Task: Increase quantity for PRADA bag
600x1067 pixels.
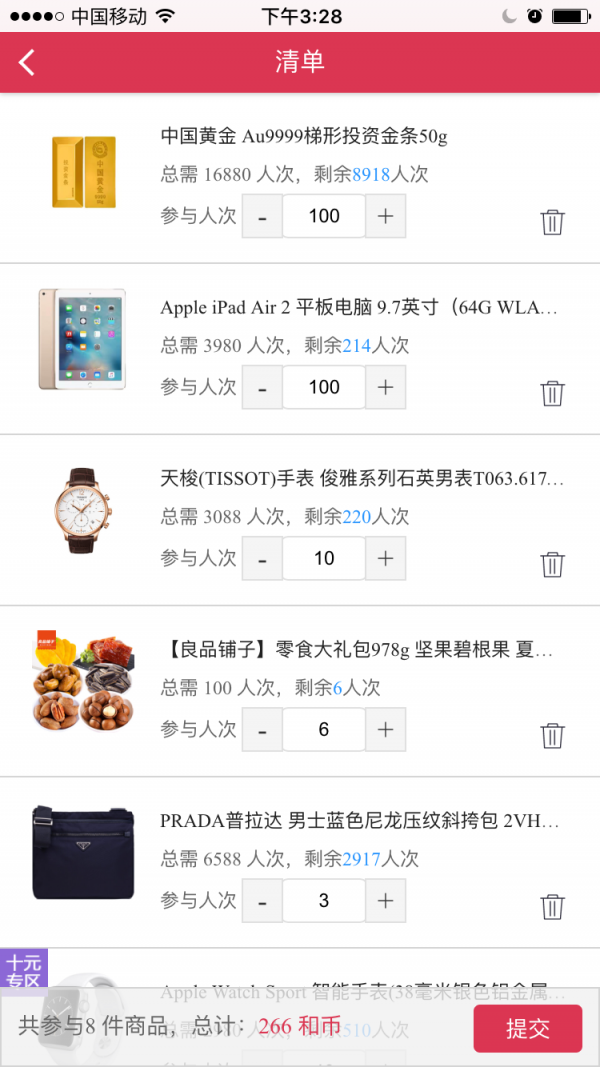Action: (386, 901)
